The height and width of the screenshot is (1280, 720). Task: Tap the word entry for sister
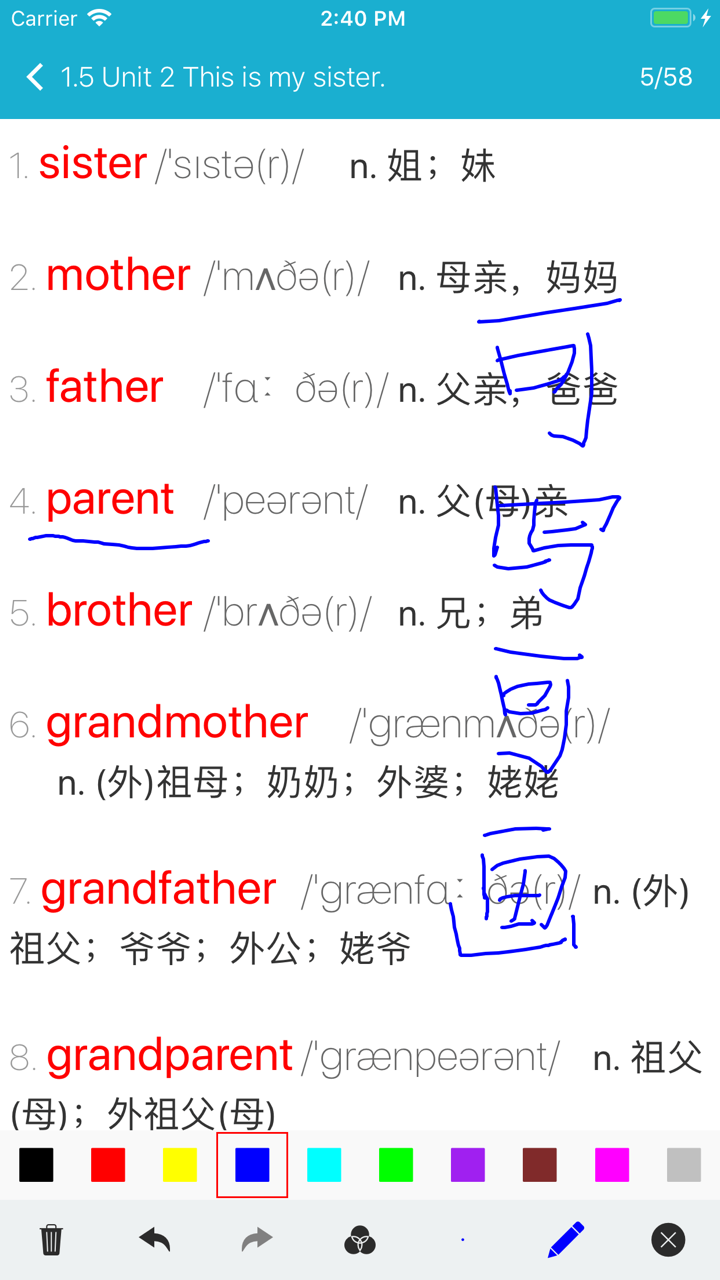click(93, 164)
